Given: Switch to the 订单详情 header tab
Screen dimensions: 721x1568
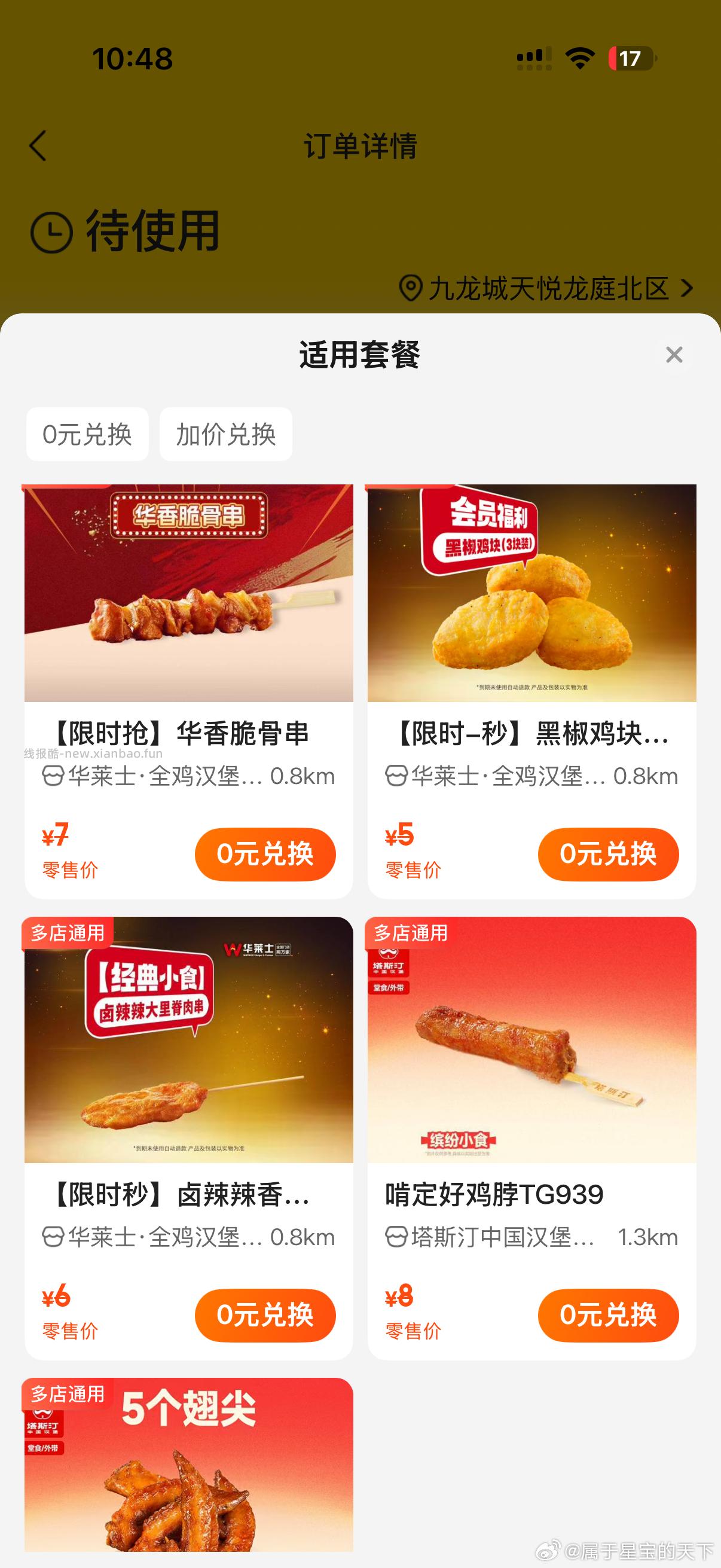Looking at the screenshot, I should pos(360,147).
